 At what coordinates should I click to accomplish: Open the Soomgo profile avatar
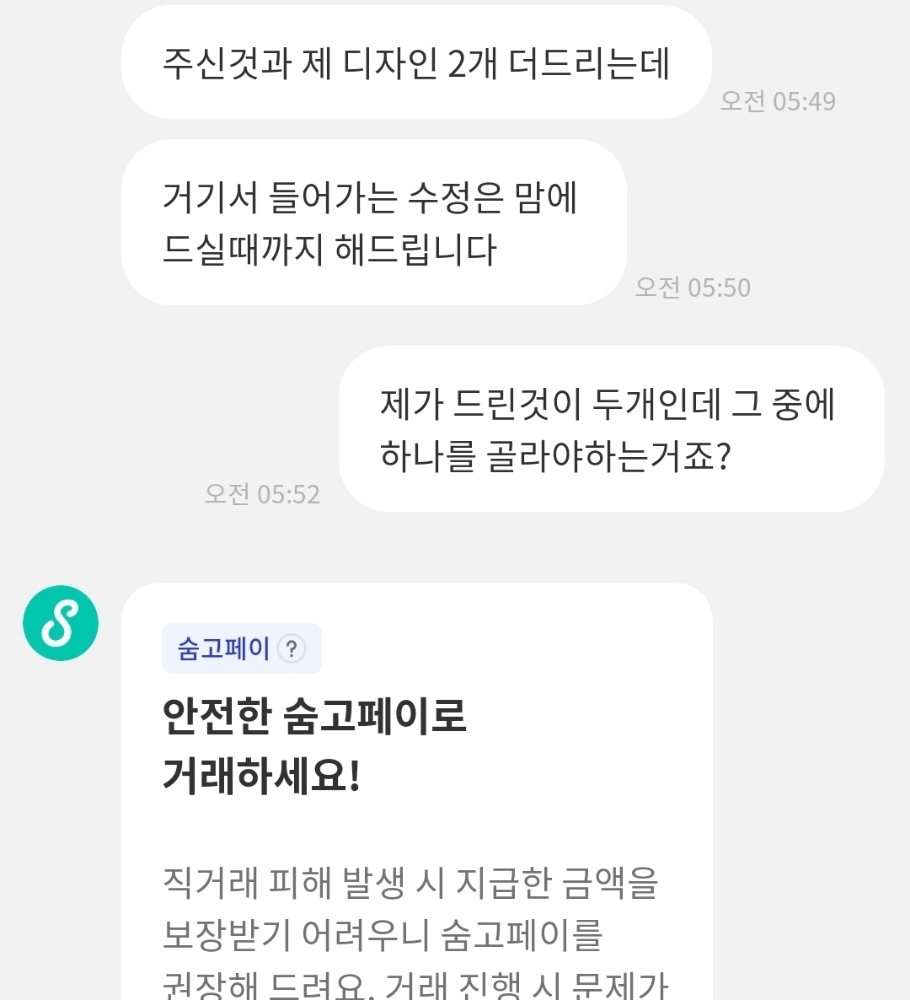[x=61, y=623]
